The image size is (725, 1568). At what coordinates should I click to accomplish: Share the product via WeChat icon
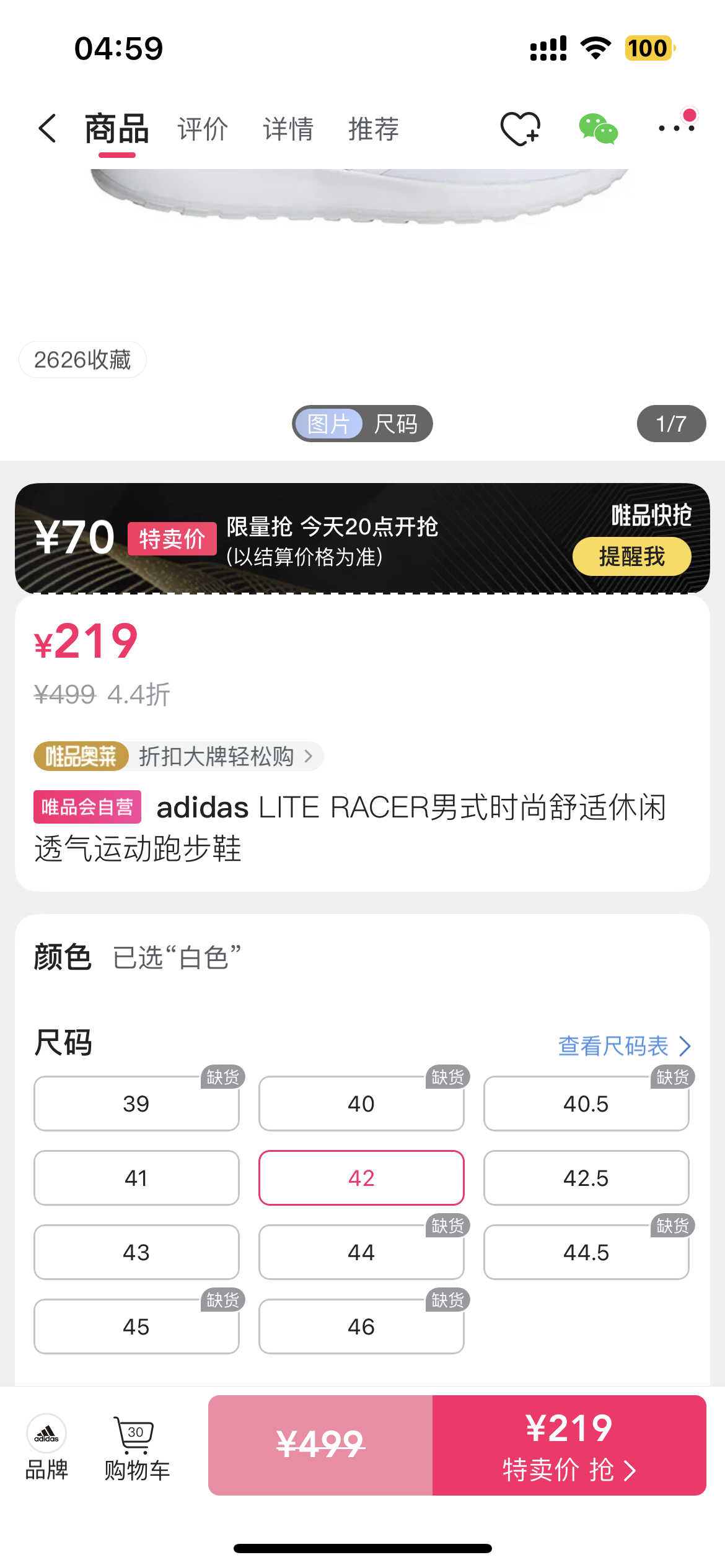(x=598, y=129)
